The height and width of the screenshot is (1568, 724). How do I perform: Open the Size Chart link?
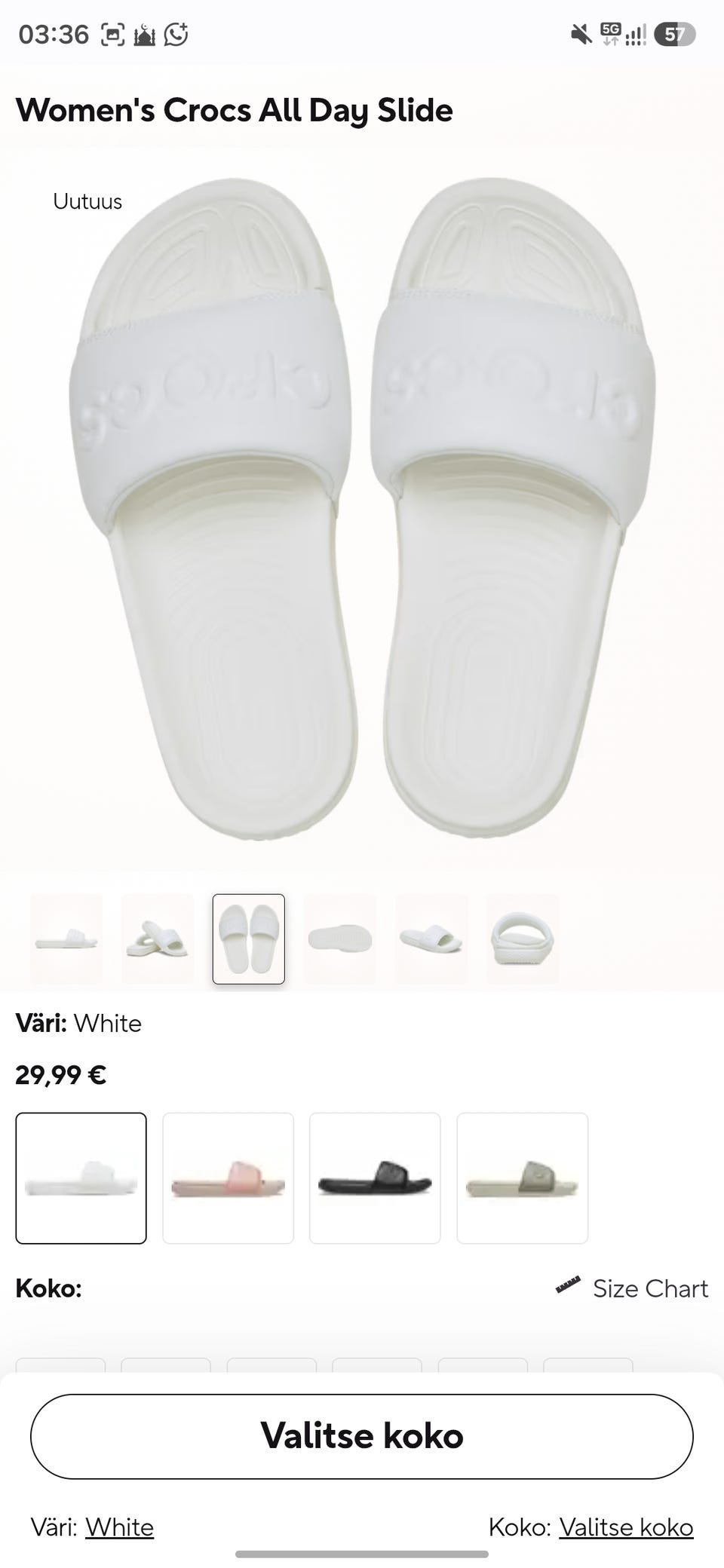(632, 1288)
